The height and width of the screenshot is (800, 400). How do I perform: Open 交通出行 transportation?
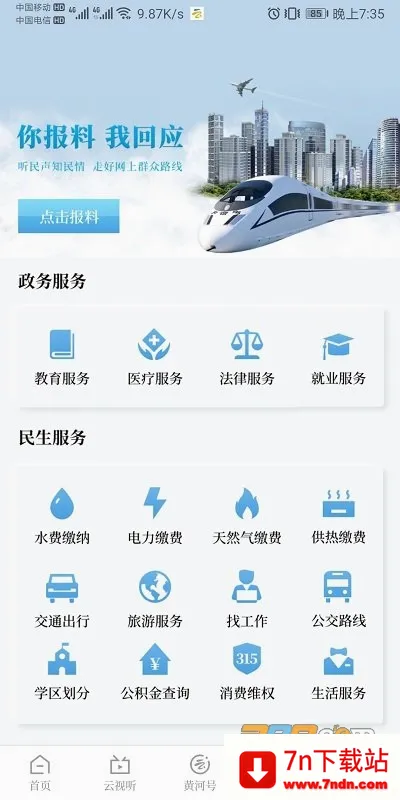[62, 600]
